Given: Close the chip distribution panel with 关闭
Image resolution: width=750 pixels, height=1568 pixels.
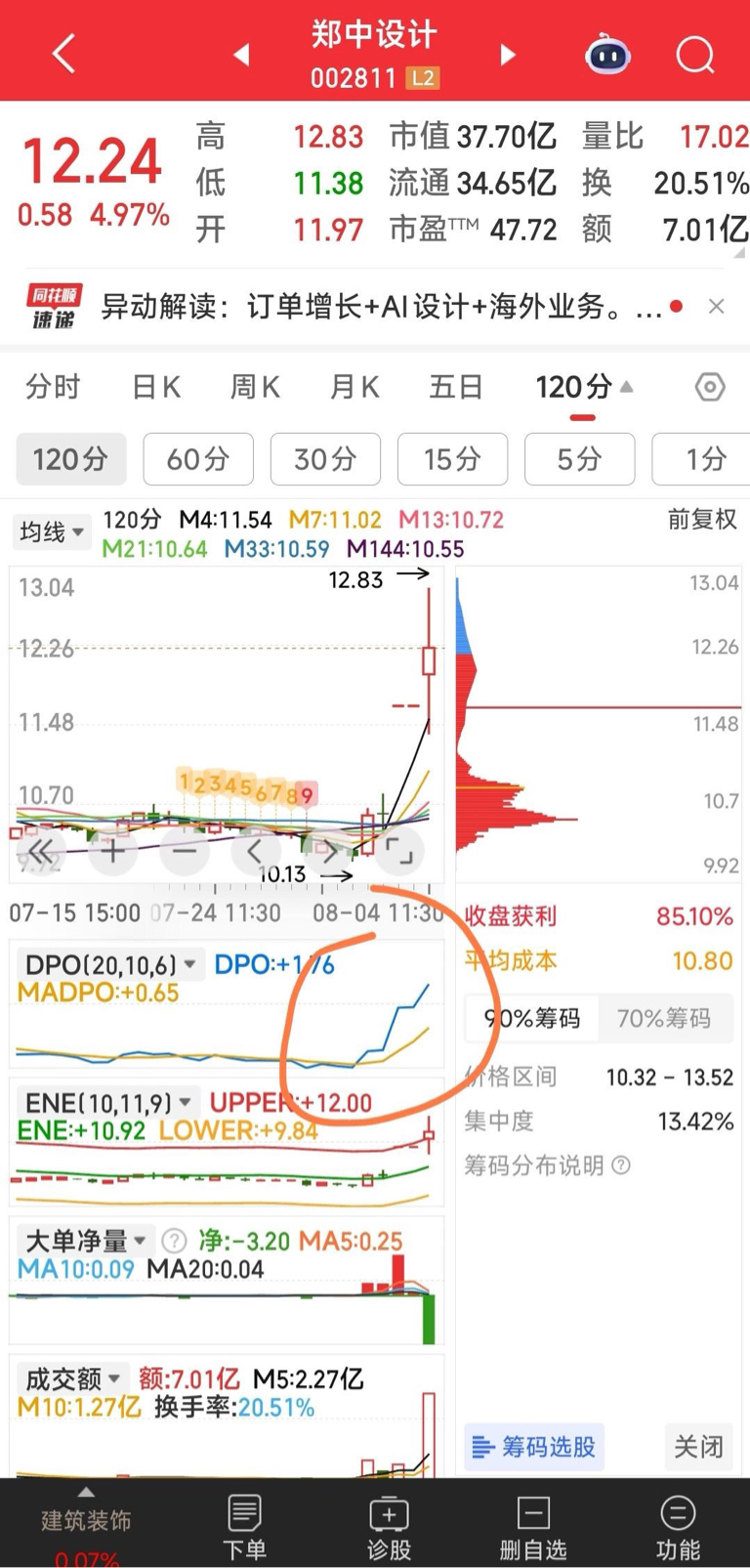Looking at the screenshot, I should (698, 1447).
